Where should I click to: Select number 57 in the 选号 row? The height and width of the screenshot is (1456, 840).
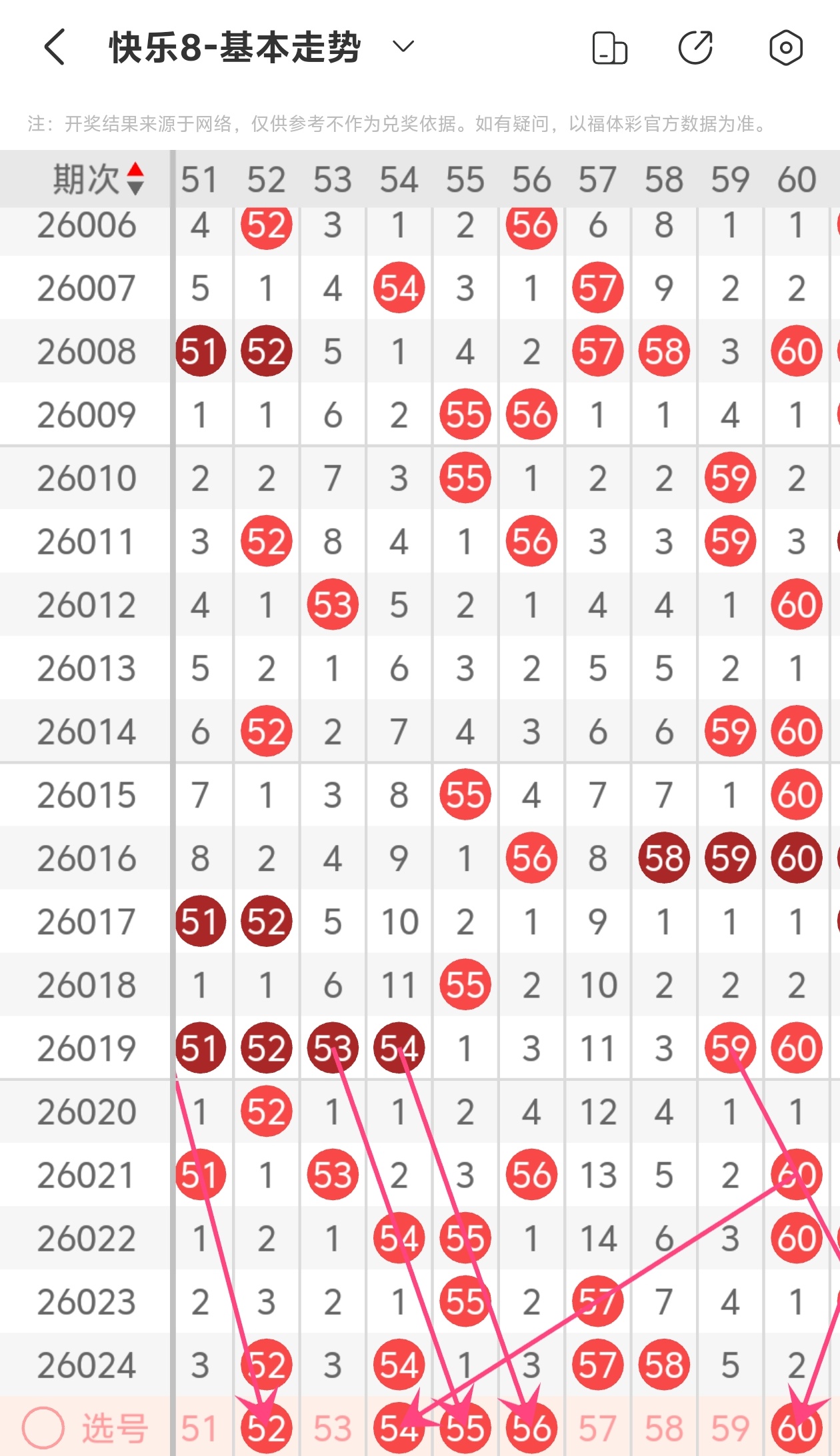pyautogui.click(x=597, y=1428)
